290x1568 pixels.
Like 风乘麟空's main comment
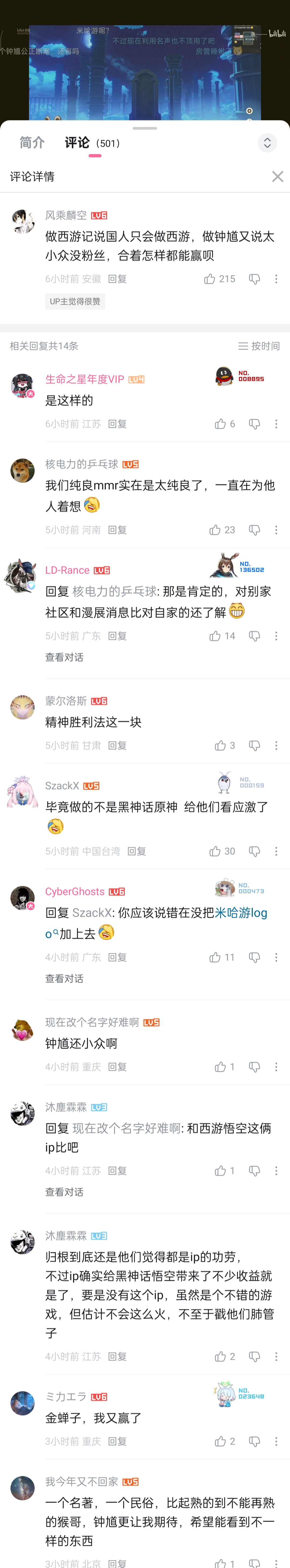[x=210, y=279]
